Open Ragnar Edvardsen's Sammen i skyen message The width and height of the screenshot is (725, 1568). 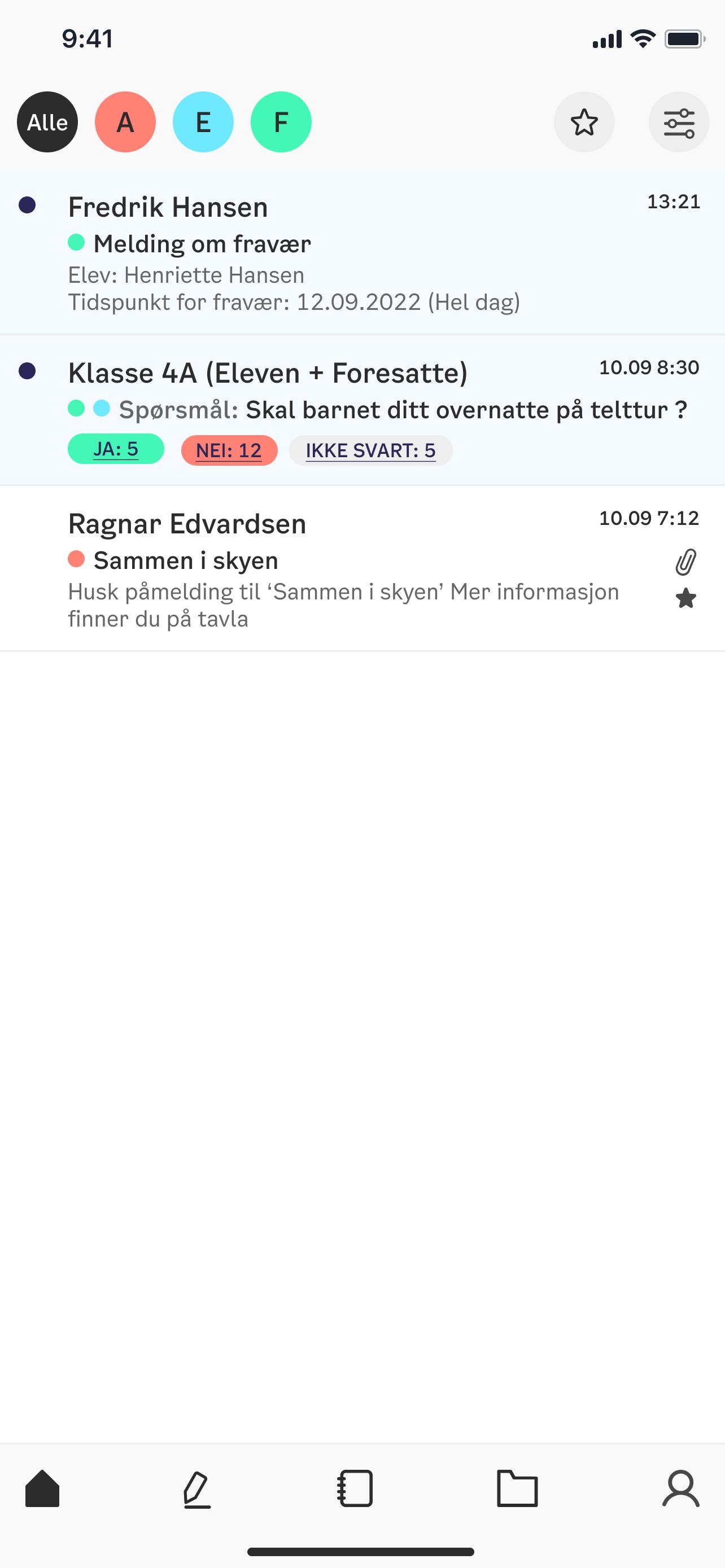click(x=362, y=568)
